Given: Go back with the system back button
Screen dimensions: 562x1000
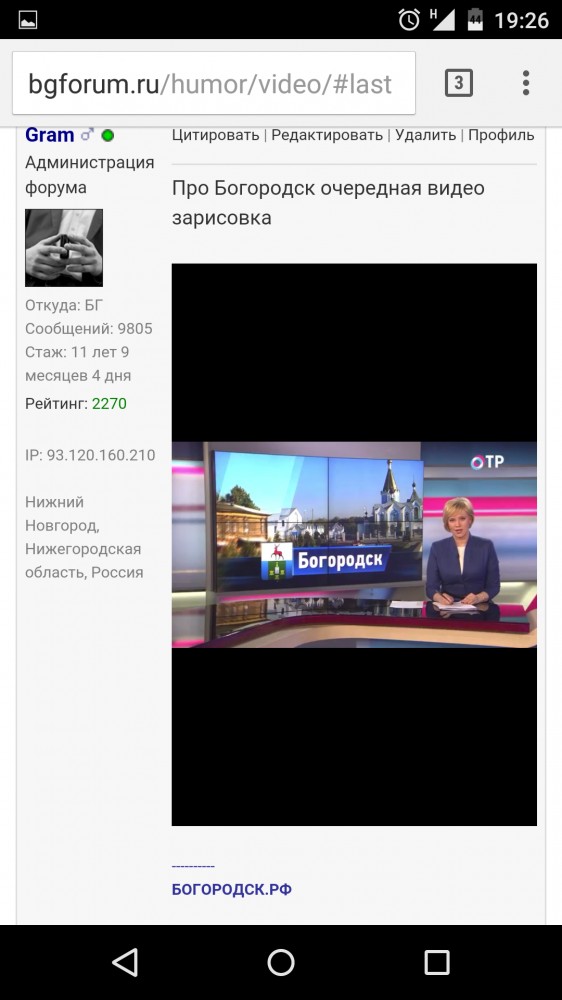Looking at the screenshot, I should 125,962.
